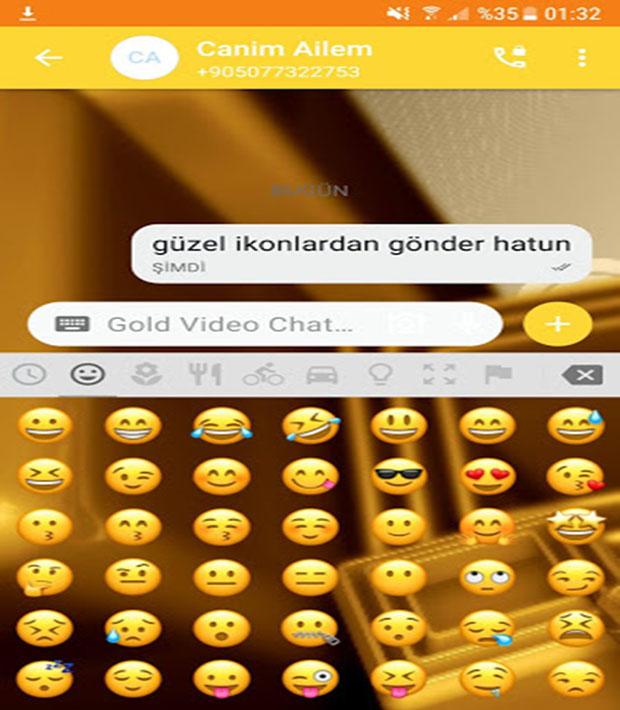620x710 pixels.
Task: Delete a character with the backspace key
Action: (581, 375)
